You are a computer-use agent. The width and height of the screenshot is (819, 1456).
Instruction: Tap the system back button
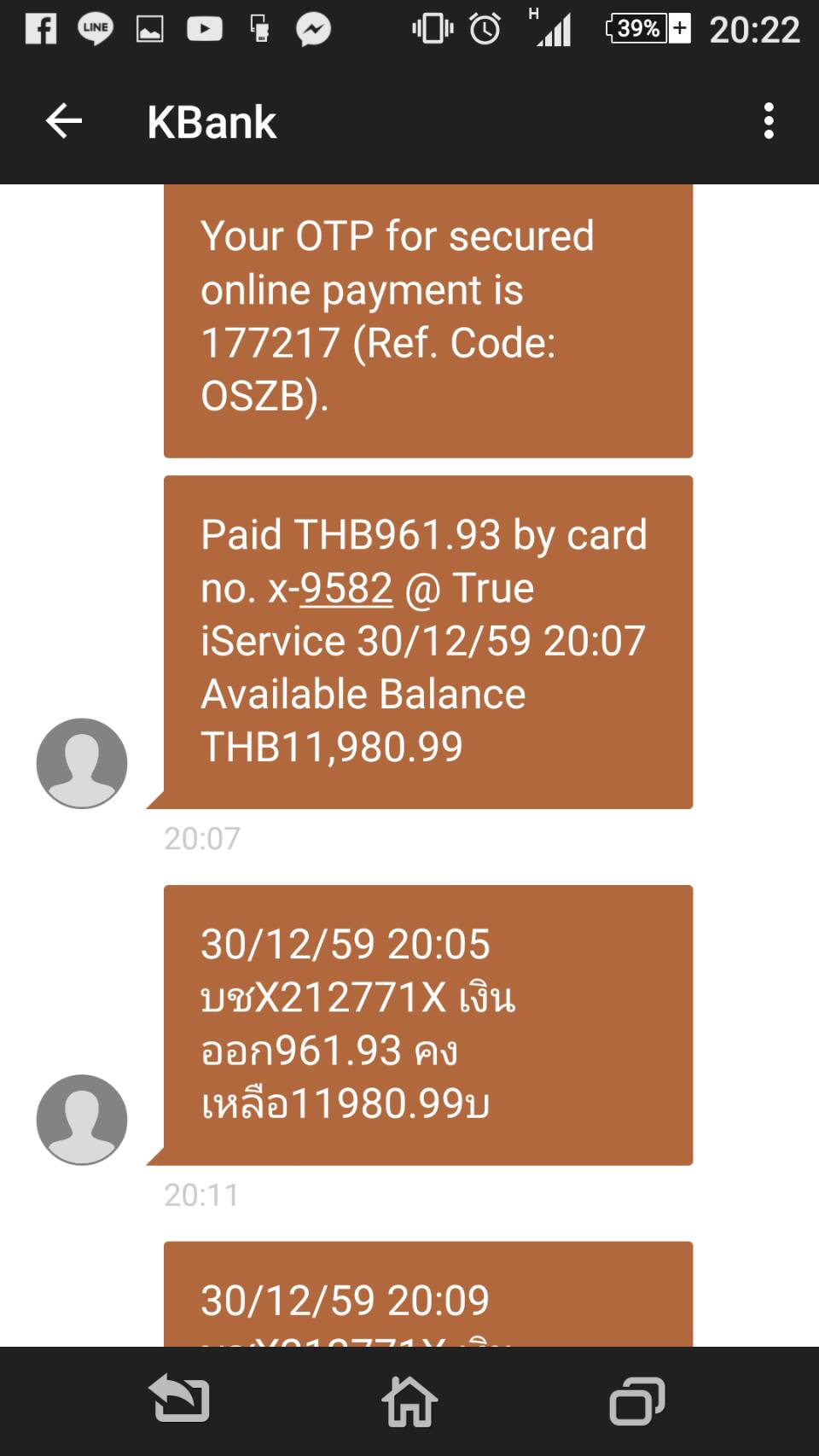(x=179, y=1401)
